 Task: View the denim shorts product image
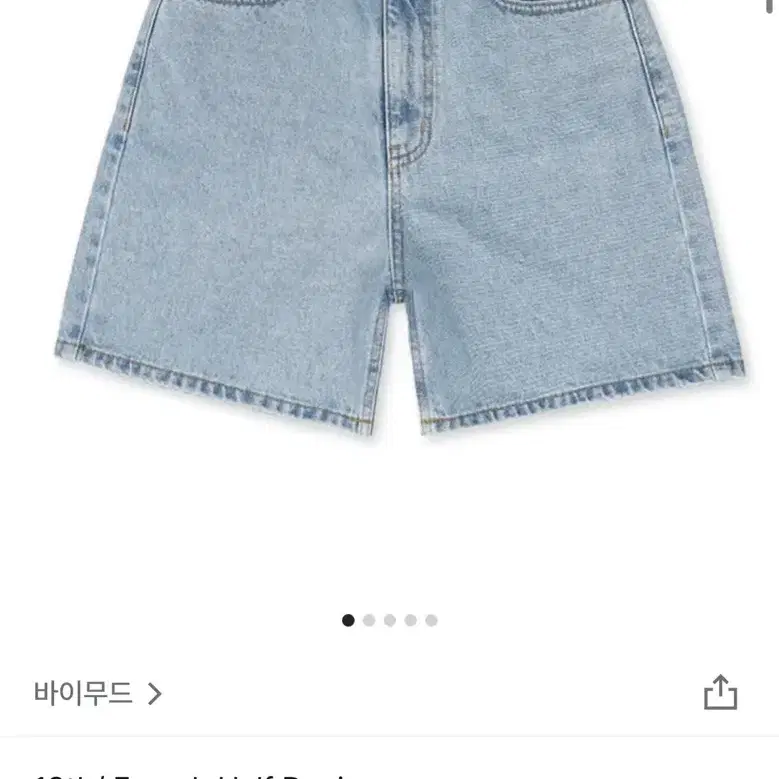400,220
